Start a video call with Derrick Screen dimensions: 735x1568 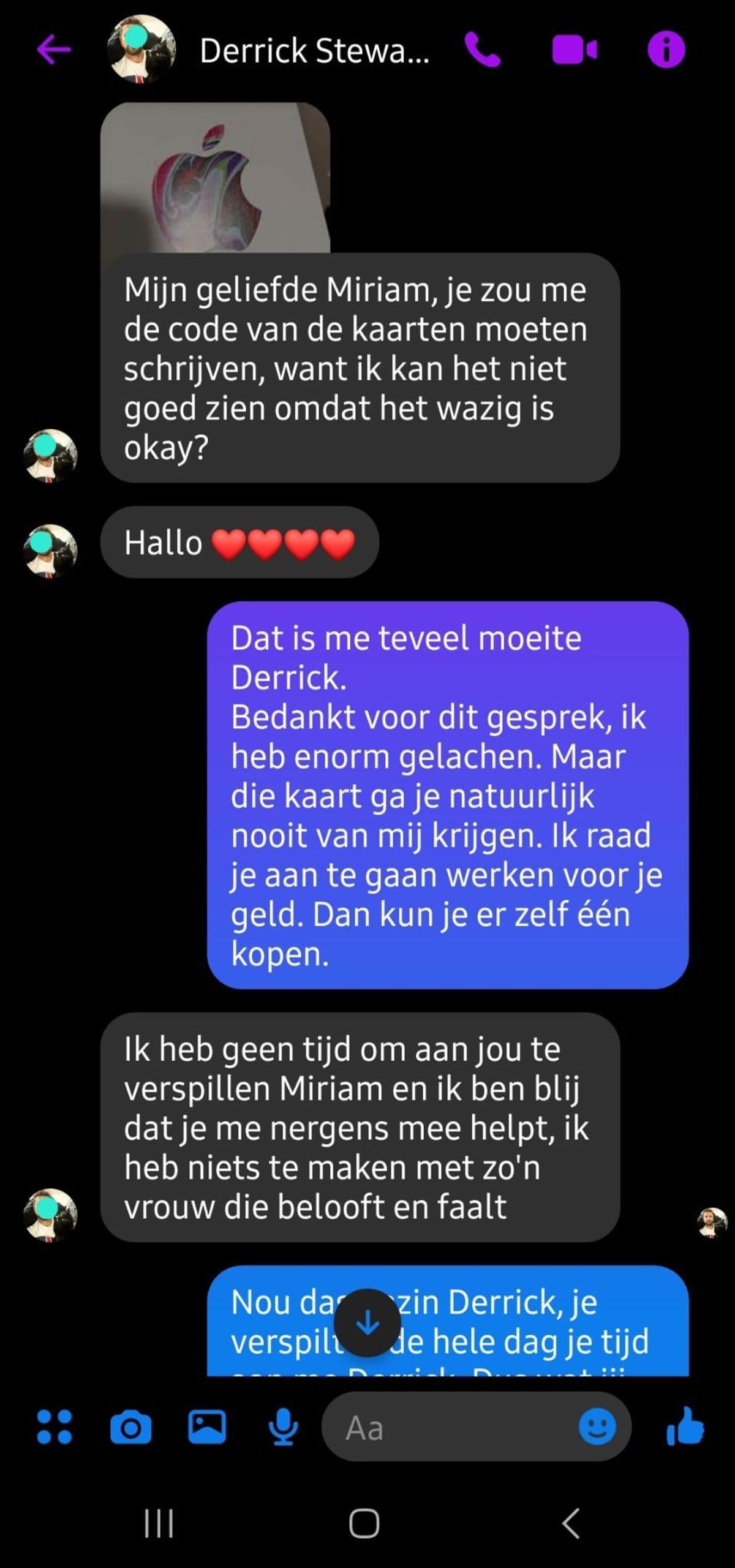click(x=574, y=50)
